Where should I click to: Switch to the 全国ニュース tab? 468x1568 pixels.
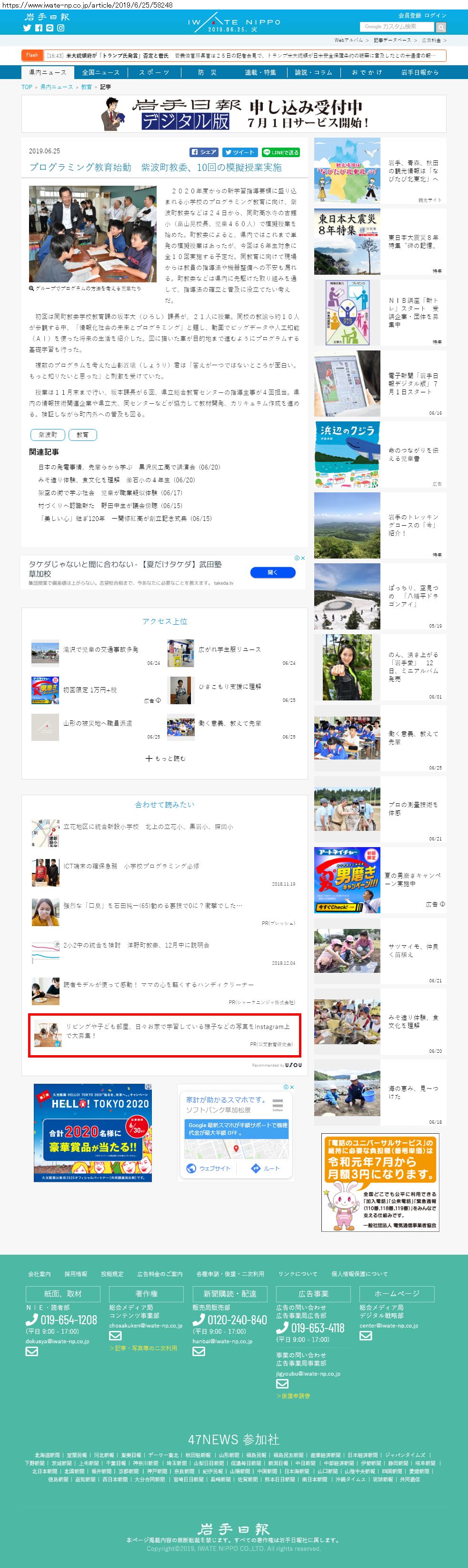tap(101, 72)
